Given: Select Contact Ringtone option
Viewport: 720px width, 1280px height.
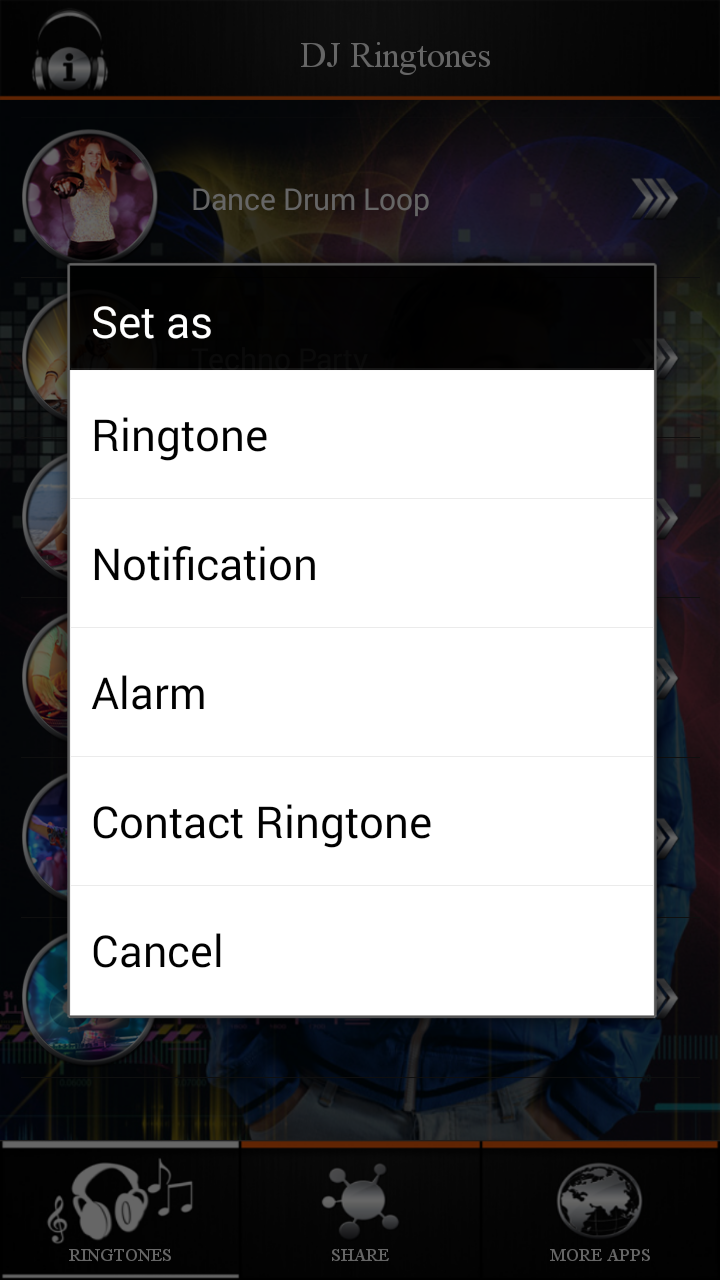Looking at the screenshot, I should coord(360,822).
